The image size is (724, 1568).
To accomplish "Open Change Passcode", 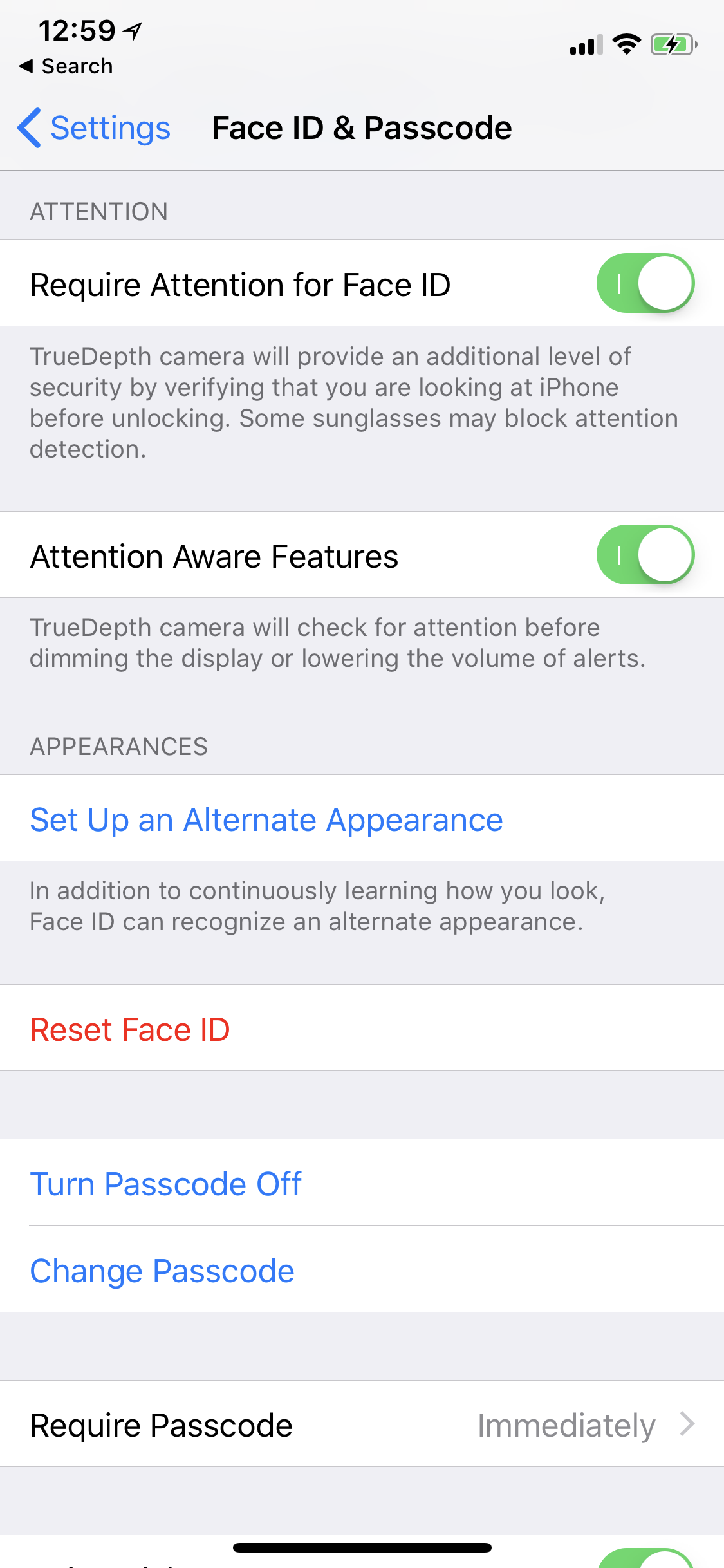I will tap(362, 1269).
